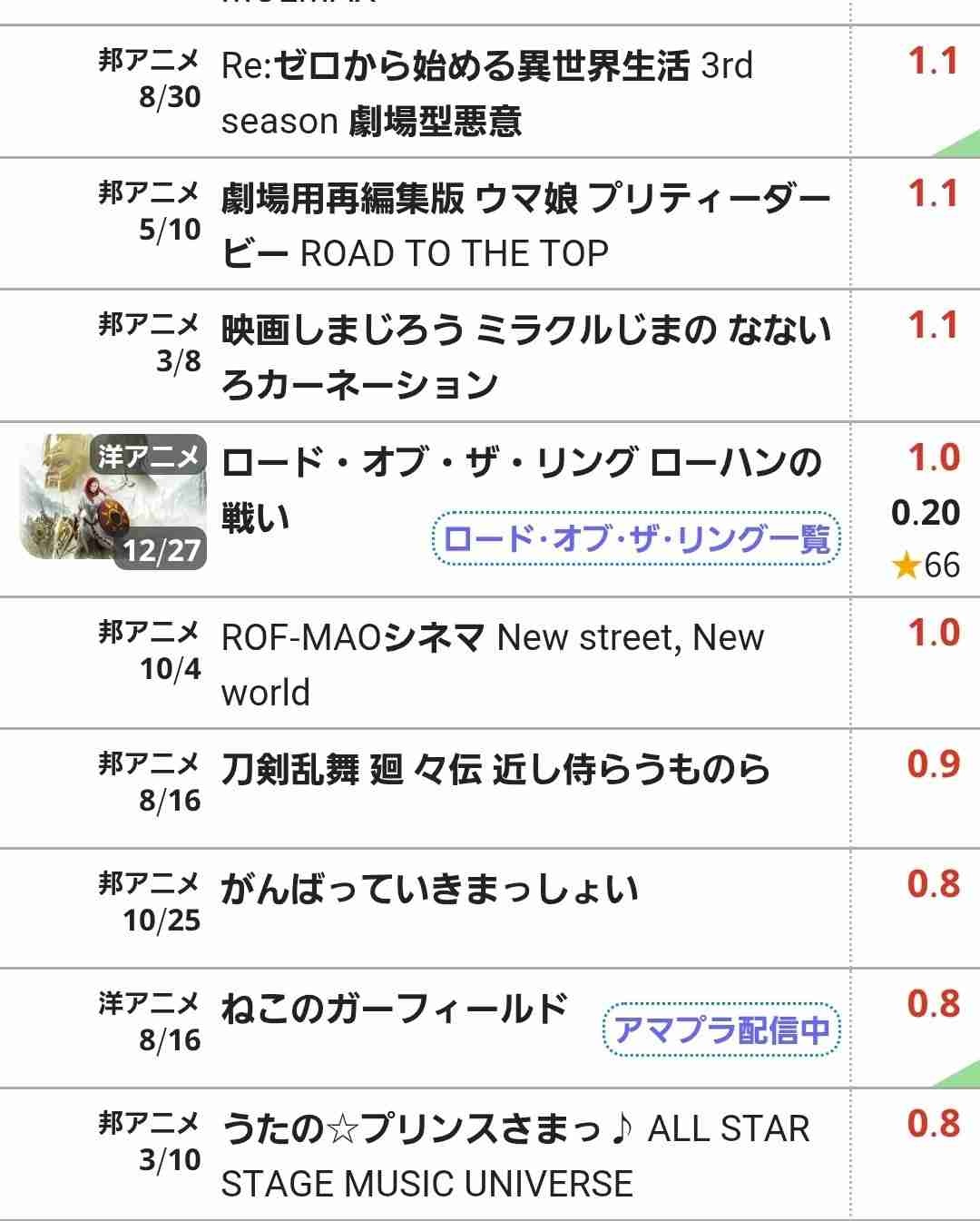Open the アマプラ配信中 link for ねこのガーフィールド

(x=721, y=1030)
